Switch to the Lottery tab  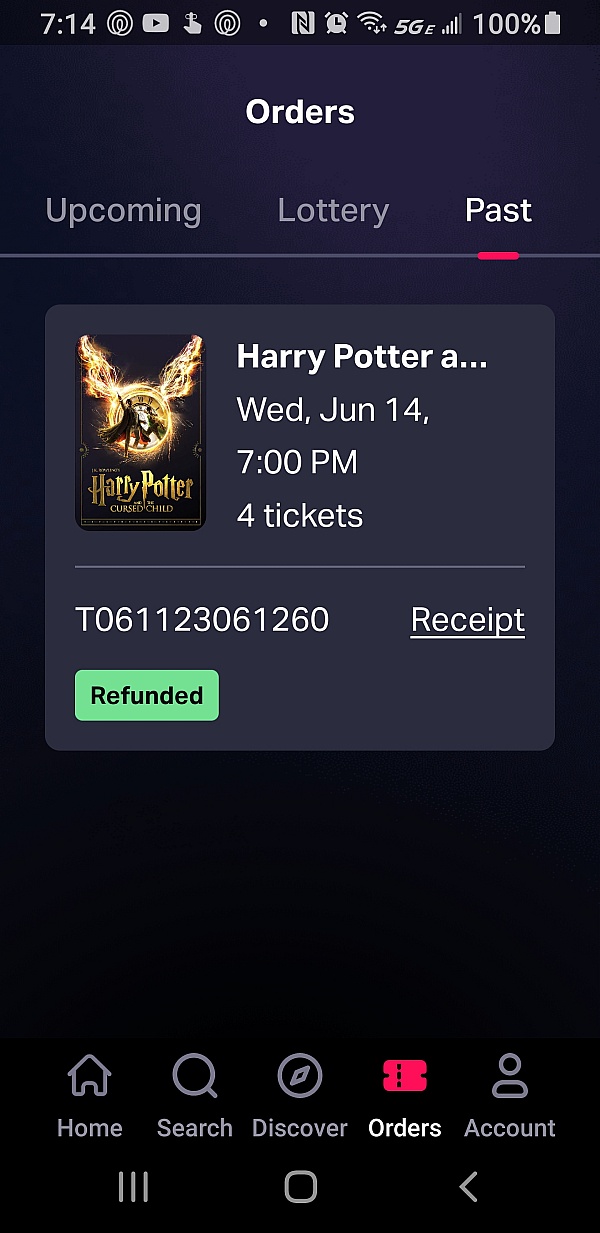[x=333, y=211]
